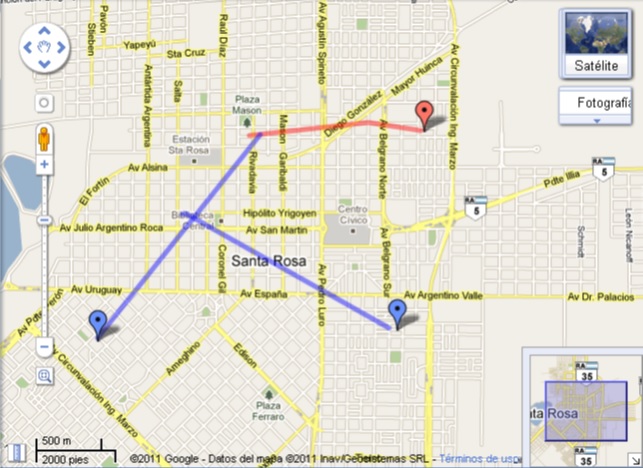Switch to Satélite map view
643x468 pixels.
point(595,45)
